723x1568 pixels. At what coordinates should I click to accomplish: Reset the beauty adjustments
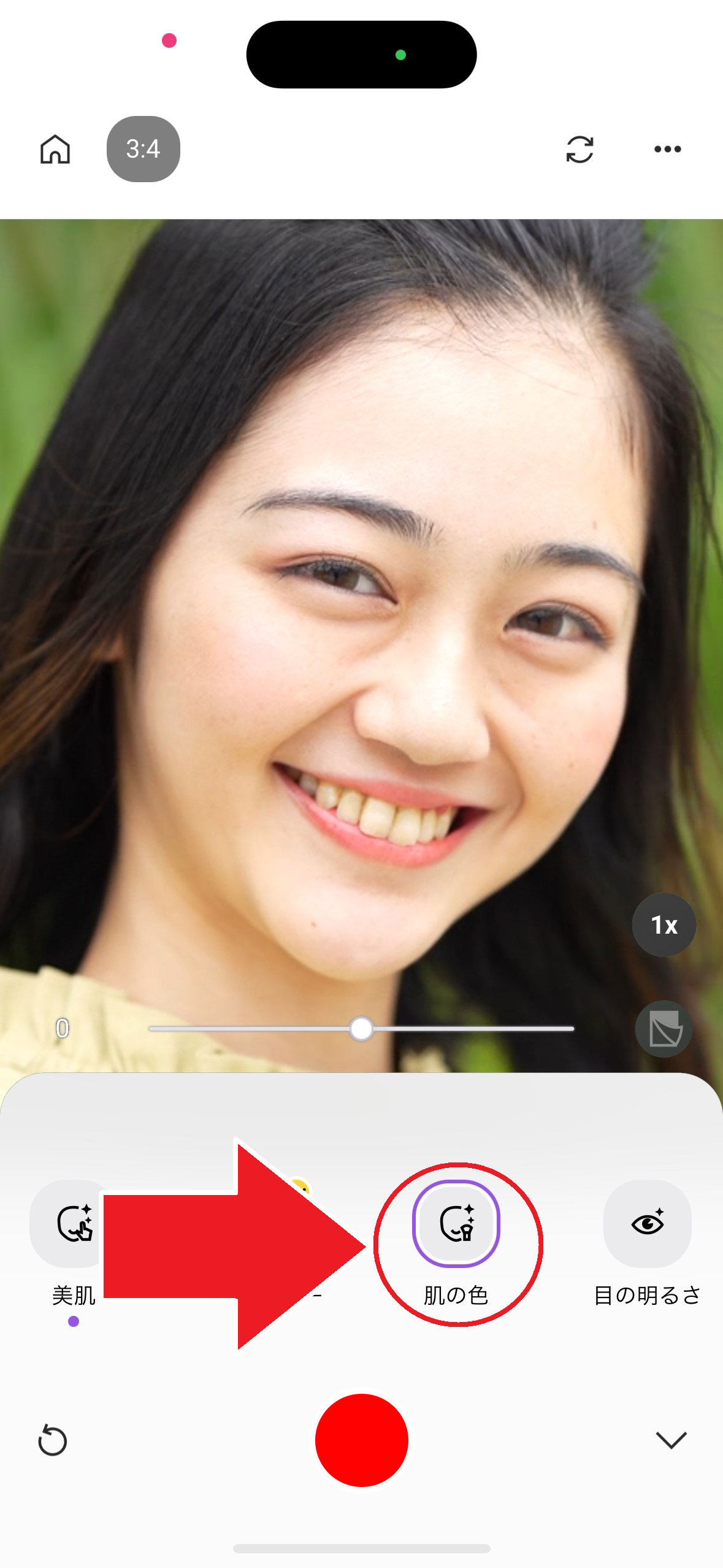click(53, 1440)
